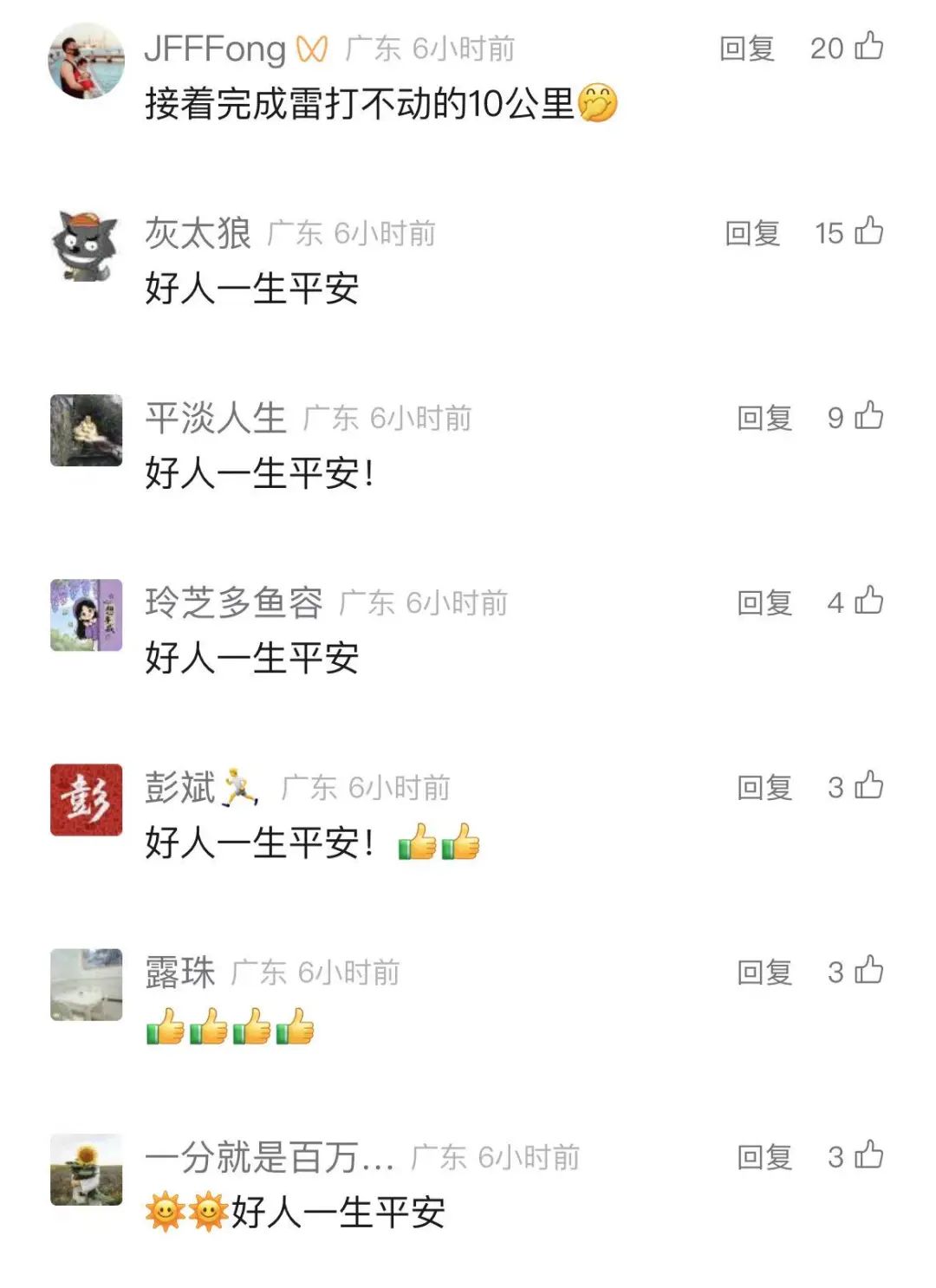Viewport: 936px width, 1288px height.
Task: Open 彭斌's red avatar
Action: pos(86,799)
